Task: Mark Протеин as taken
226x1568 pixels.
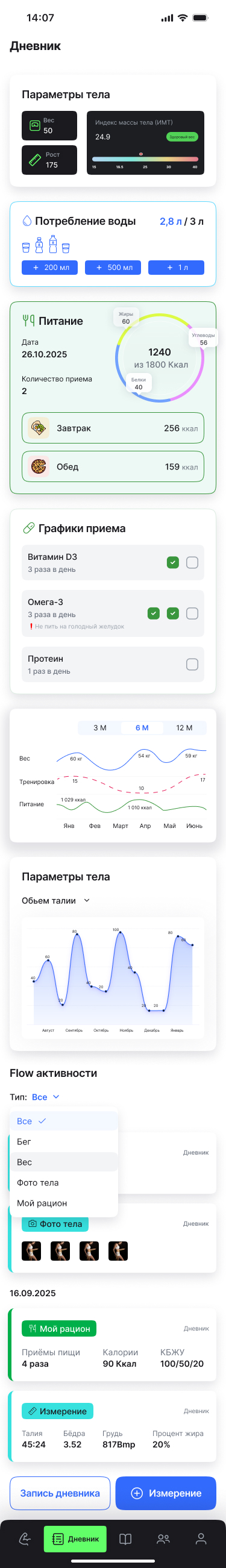Action: coord(192,664)
